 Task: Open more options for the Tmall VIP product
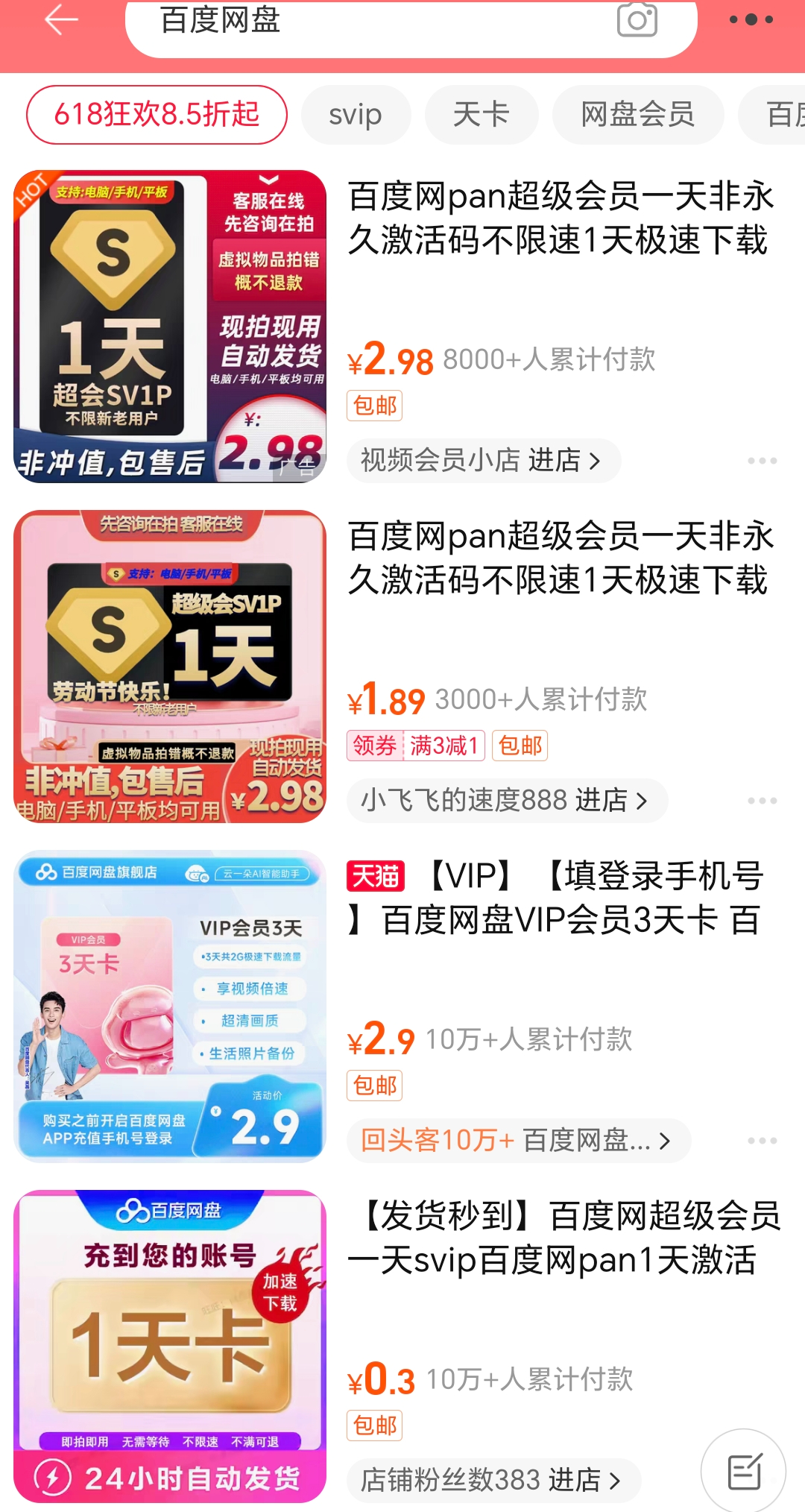tap(762, 1140)
